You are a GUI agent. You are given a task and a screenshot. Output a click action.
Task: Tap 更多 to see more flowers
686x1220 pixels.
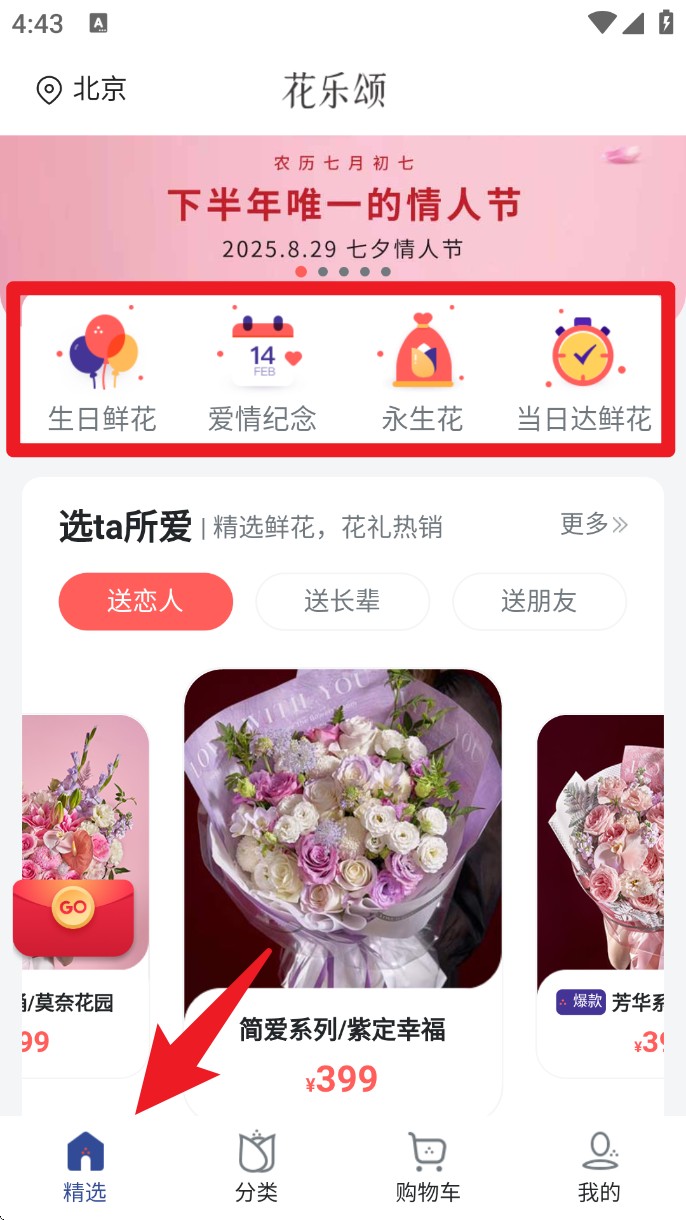[593, 524]
